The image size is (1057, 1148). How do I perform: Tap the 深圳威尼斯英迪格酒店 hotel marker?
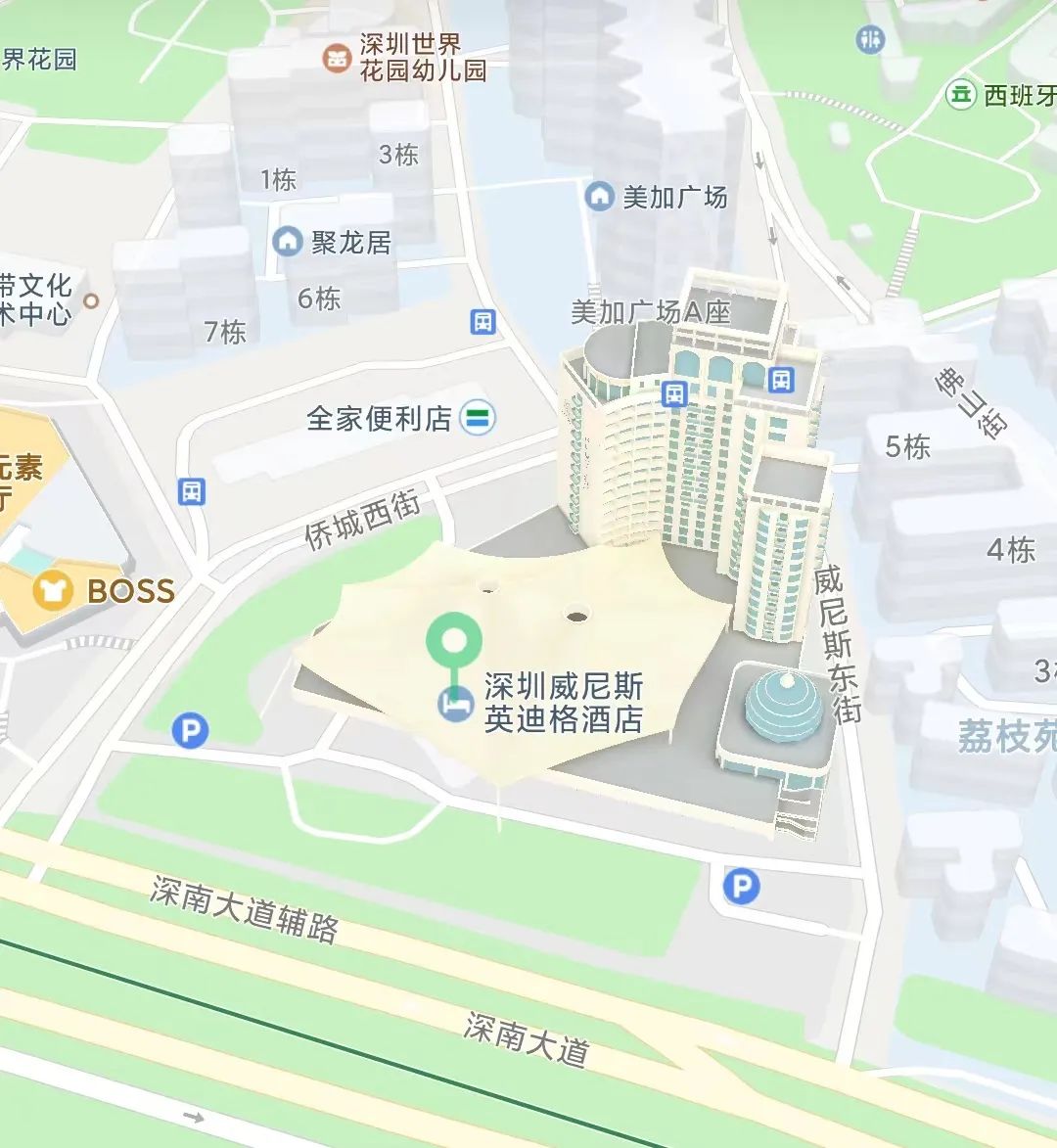pyautogui.click(x=453, y=703)
